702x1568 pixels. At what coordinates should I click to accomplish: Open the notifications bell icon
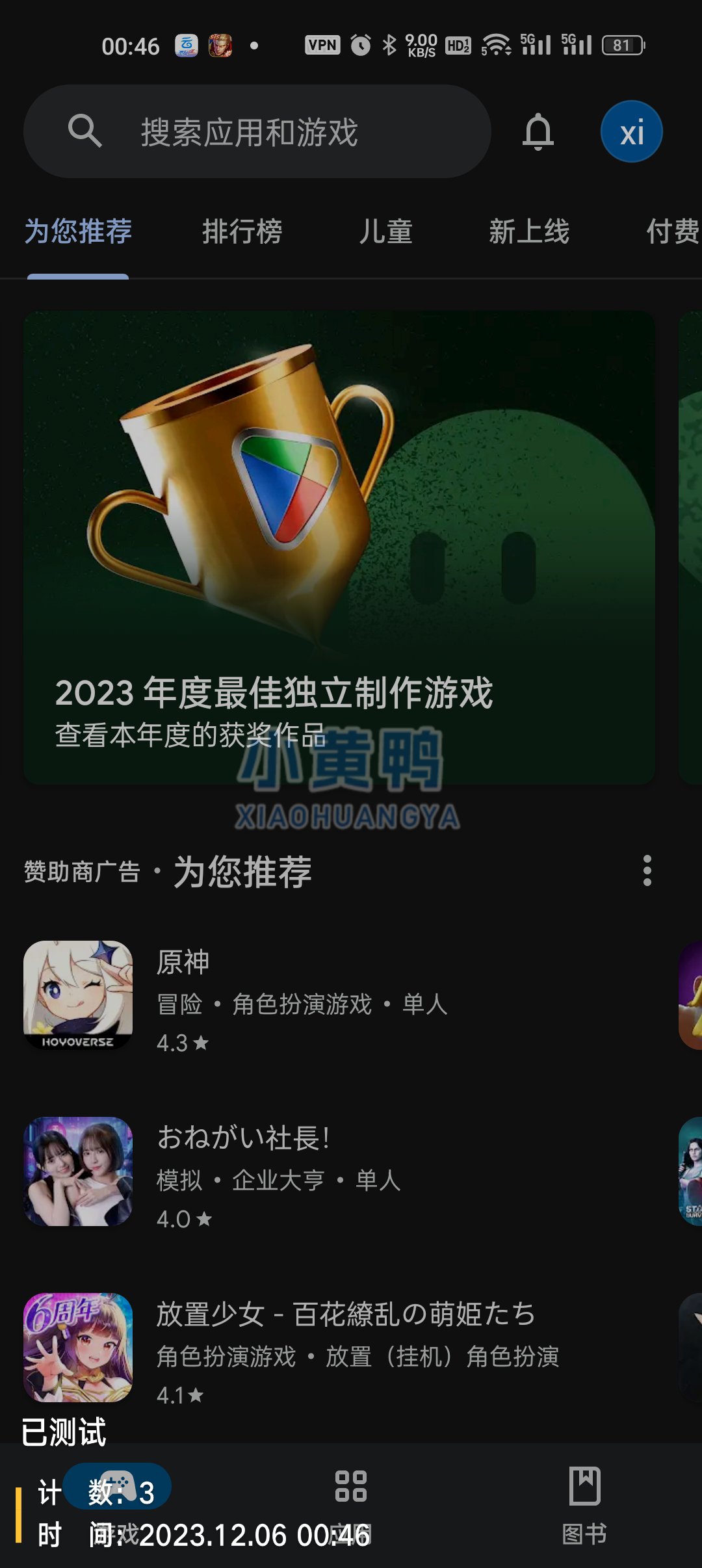tap(538, 131)
